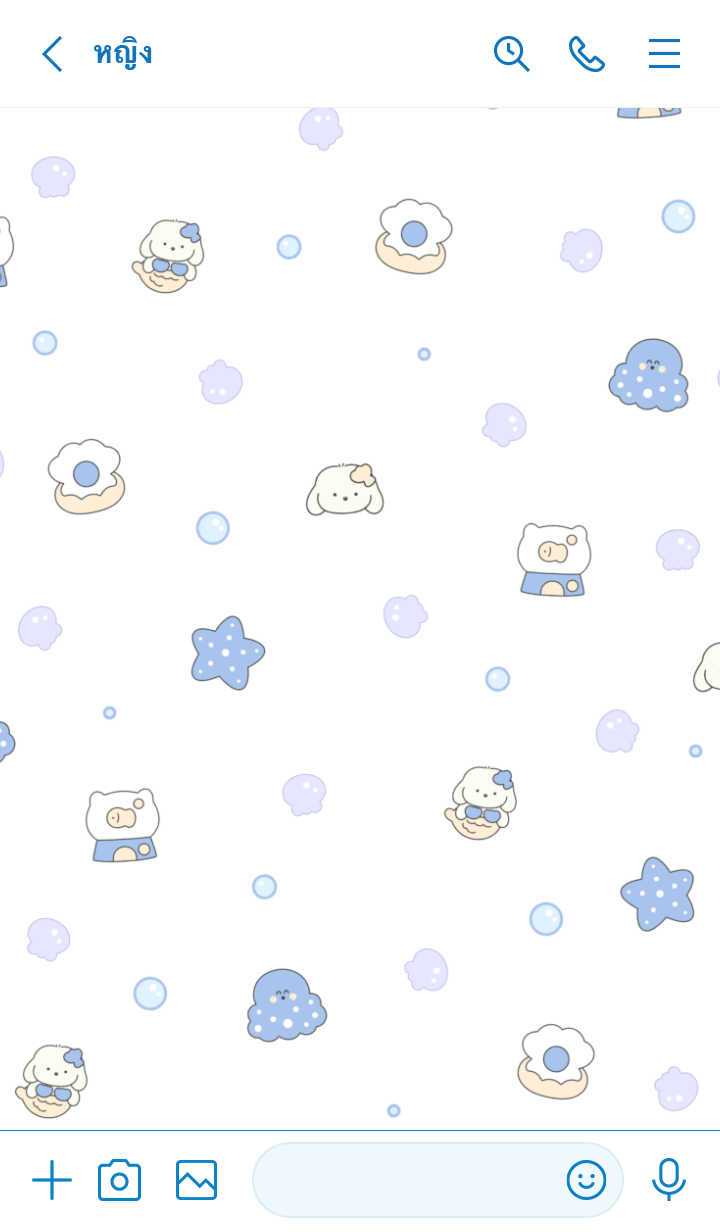The image size is (720, 1232).
Task: Pick an image from the gallery
Action: (196, 1180)
